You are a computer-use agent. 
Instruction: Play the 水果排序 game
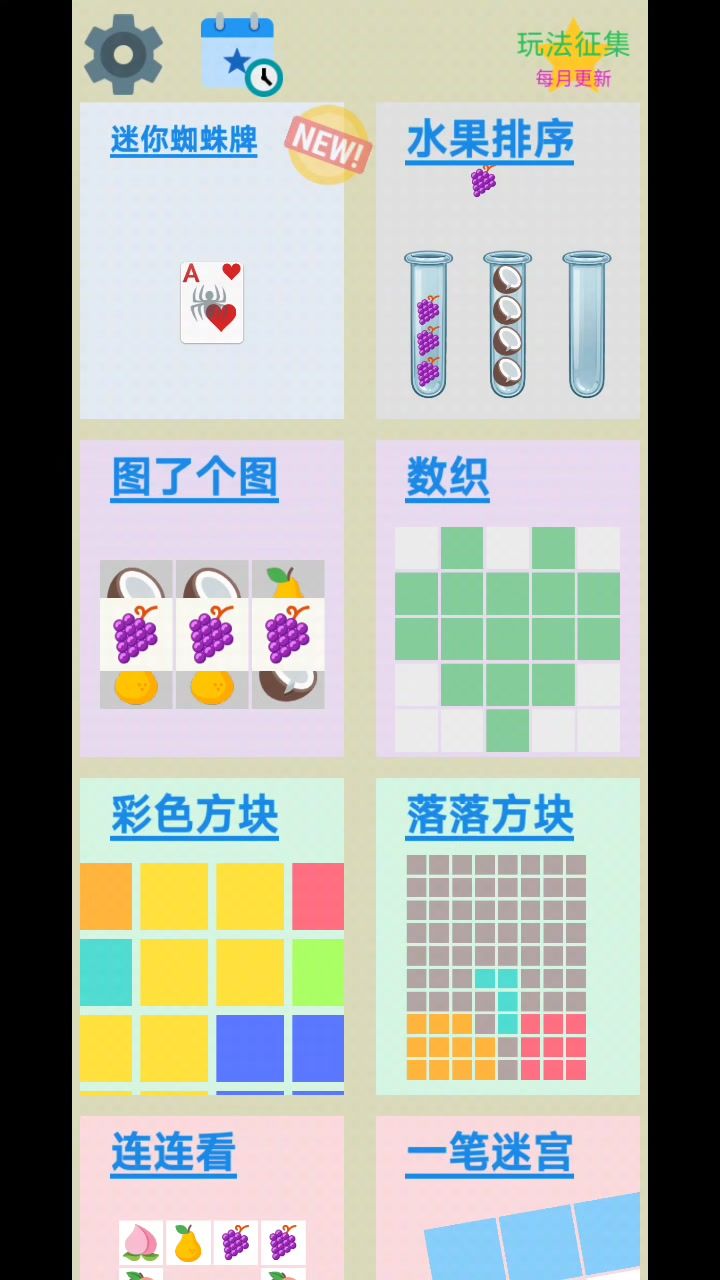tap(508, 260)
